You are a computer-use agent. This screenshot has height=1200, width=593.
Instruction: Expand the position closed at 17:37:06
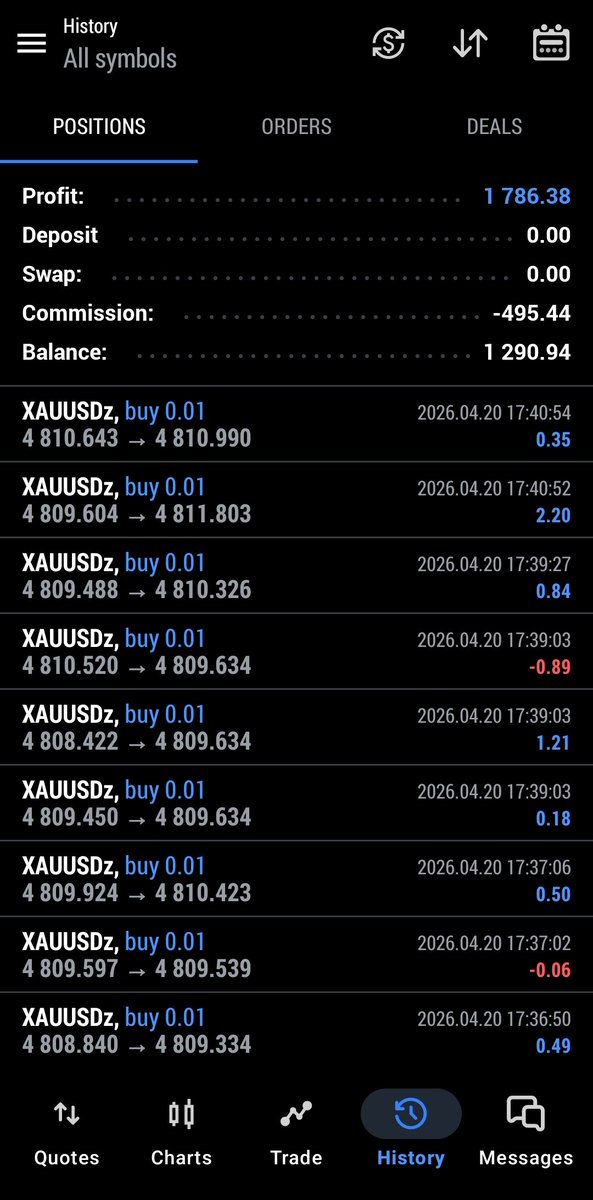(x=296, y=879)
